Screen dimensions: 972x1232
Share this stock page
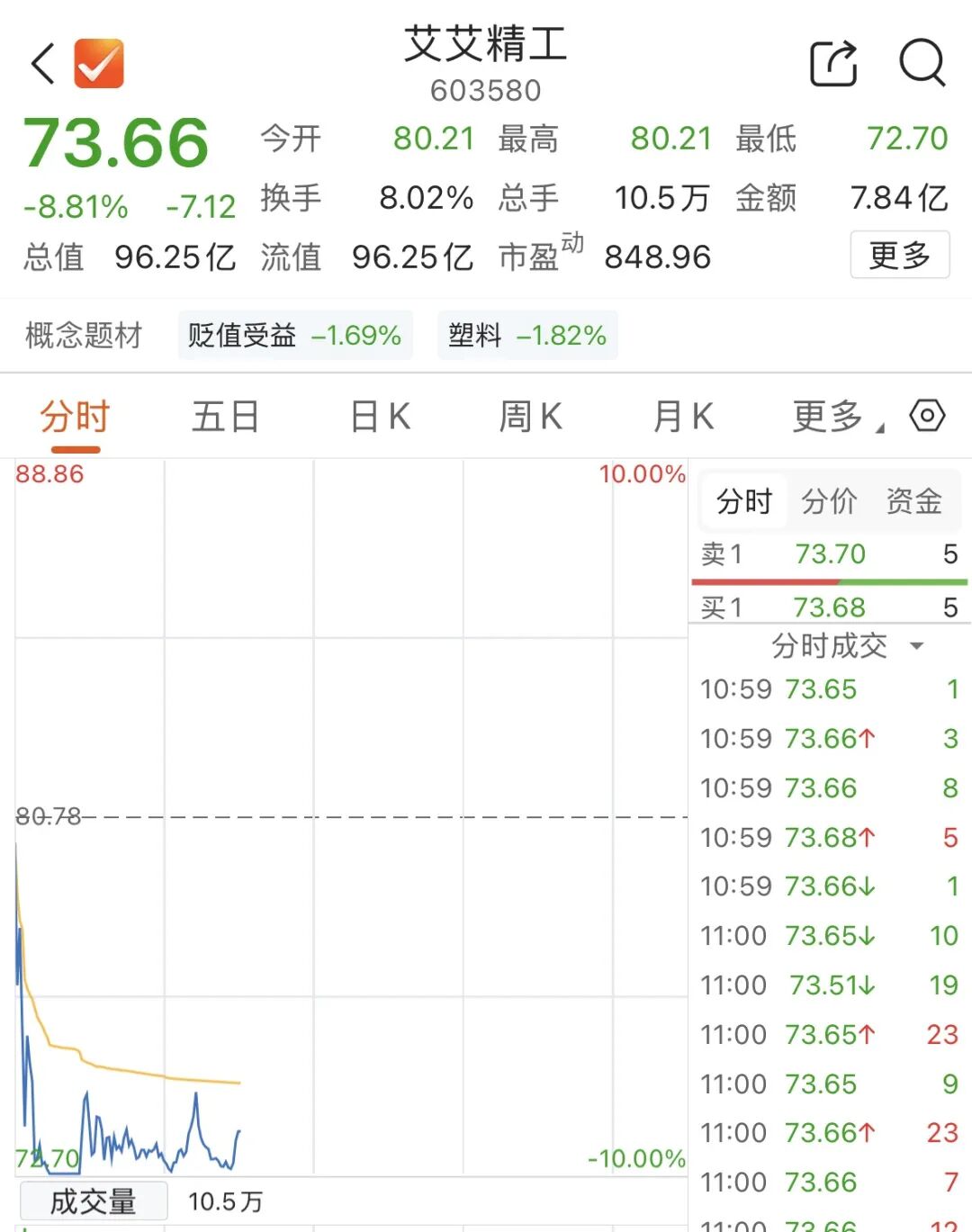click(x=833, y=63)
